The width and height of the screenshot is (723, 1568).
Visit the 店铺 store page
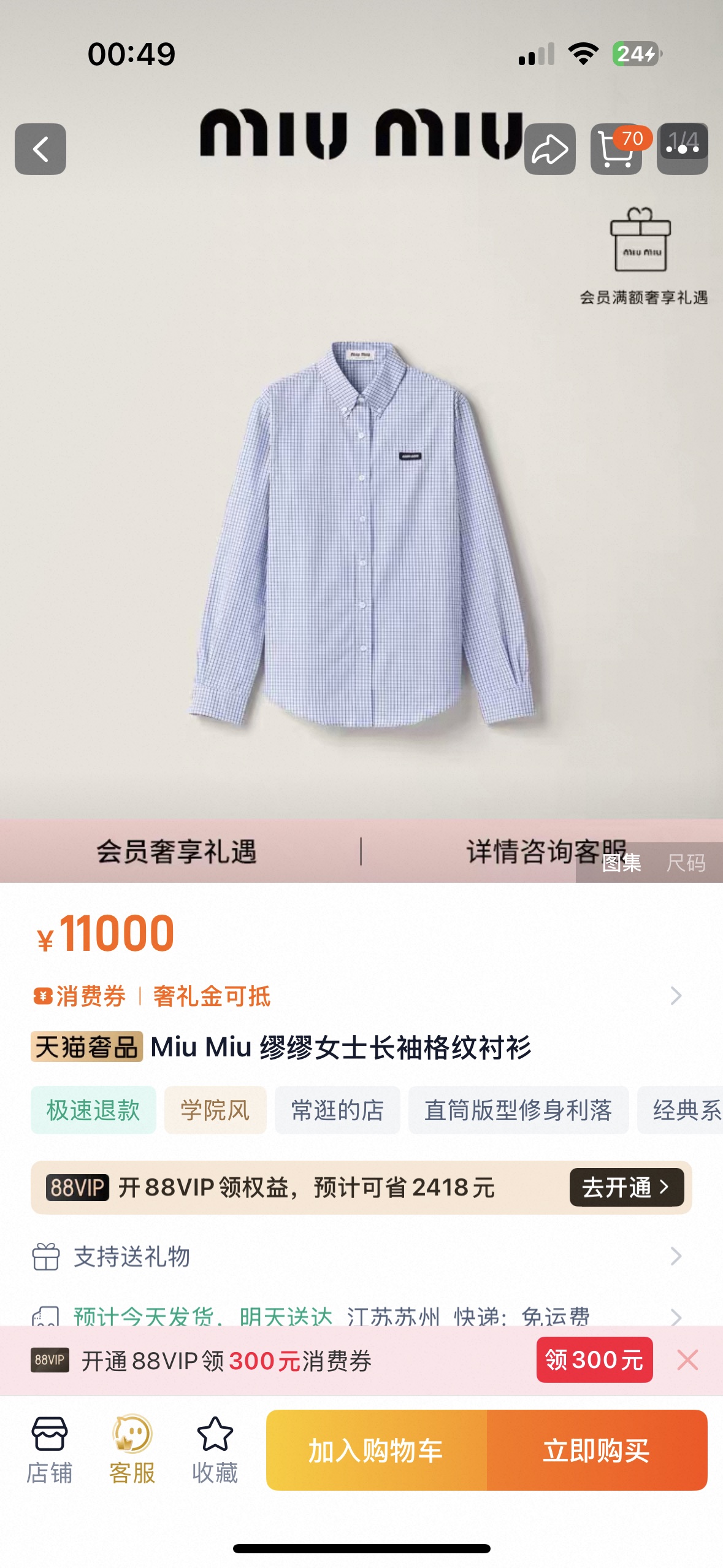pos(49,1450)
